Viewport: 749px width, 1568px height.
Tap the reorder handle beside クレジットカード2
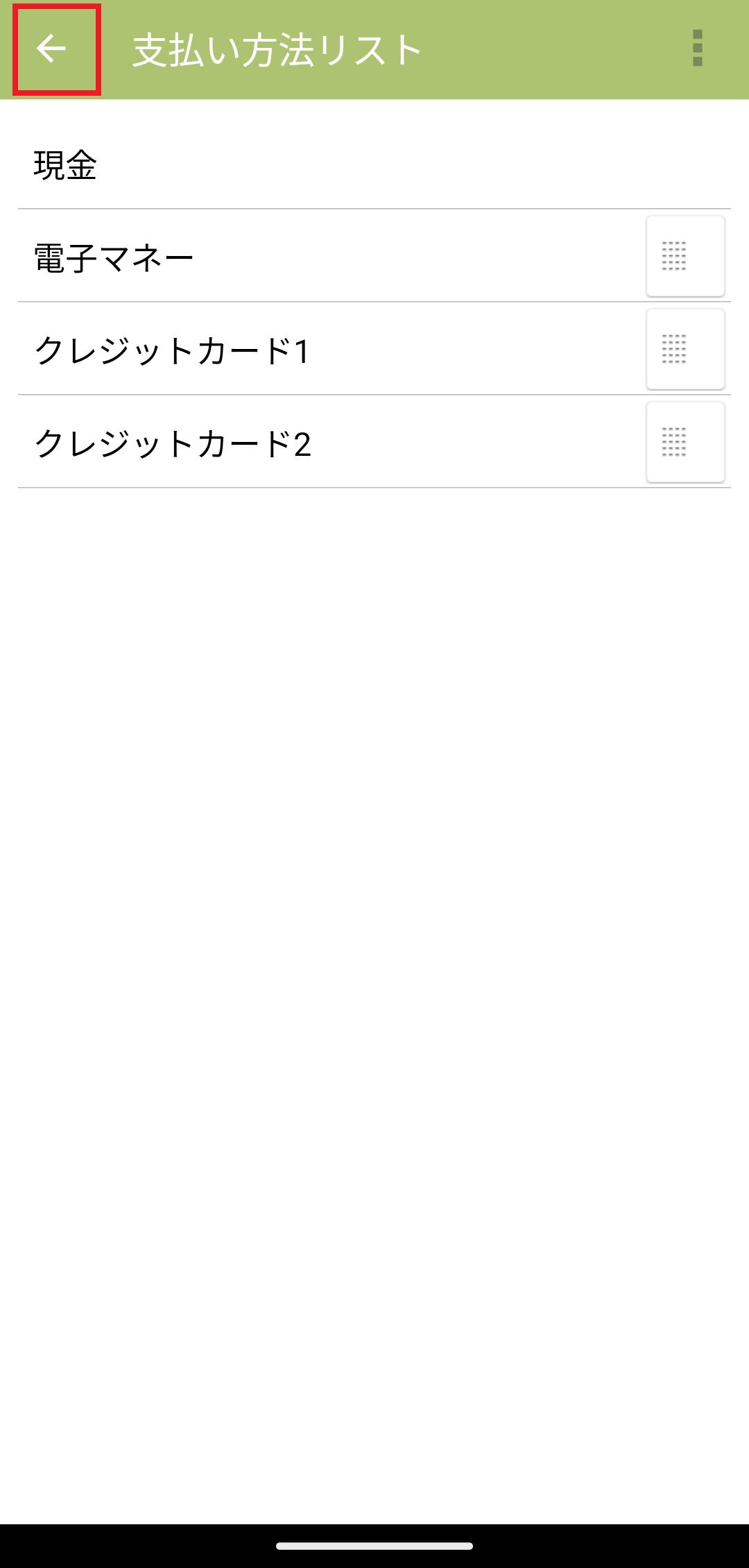[x=685, y=442]
